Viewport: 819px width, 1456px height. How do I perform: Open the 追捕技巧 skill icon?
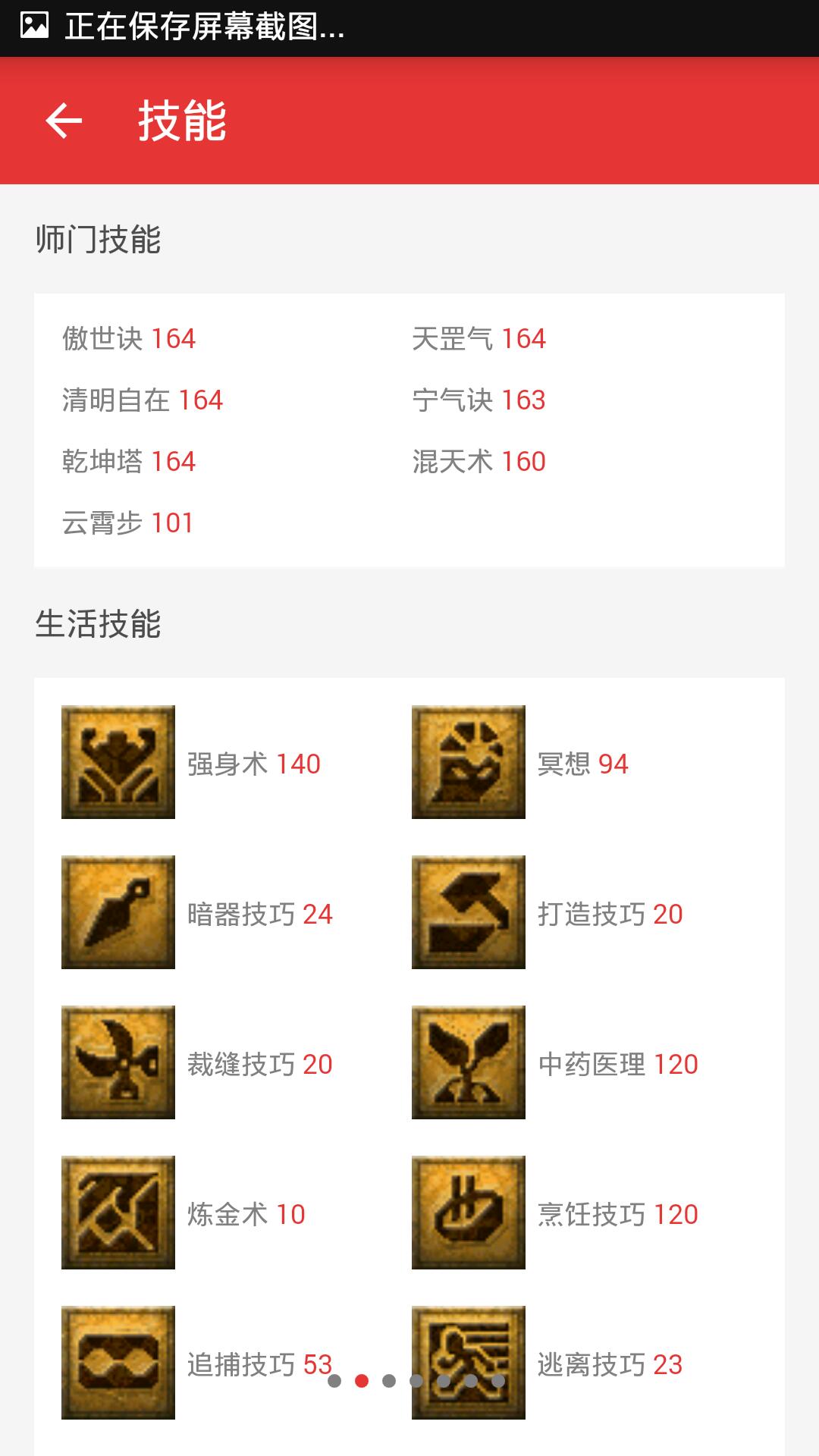click(x=118, y=1363)
